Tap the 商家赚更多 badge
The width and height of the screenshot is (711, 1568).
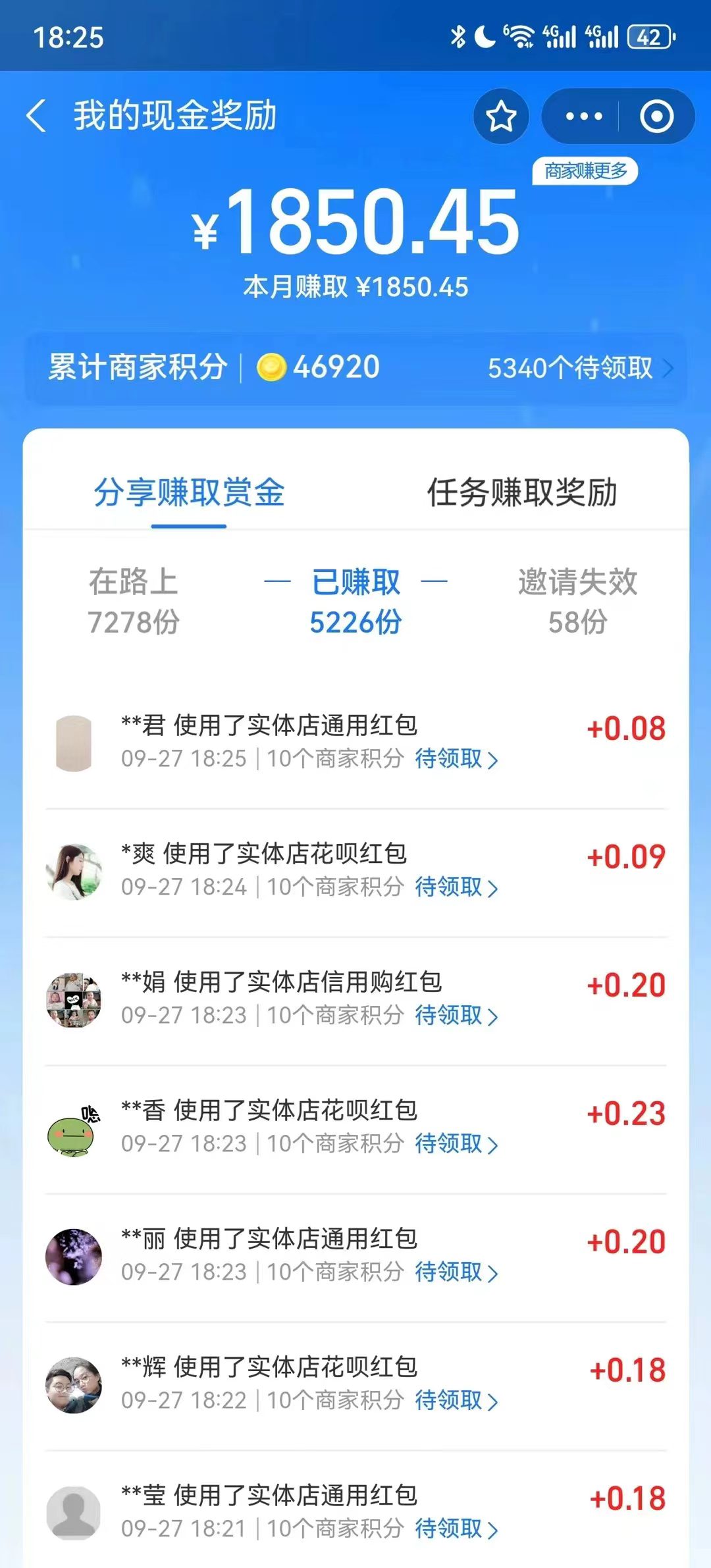[x=586, y=171]
